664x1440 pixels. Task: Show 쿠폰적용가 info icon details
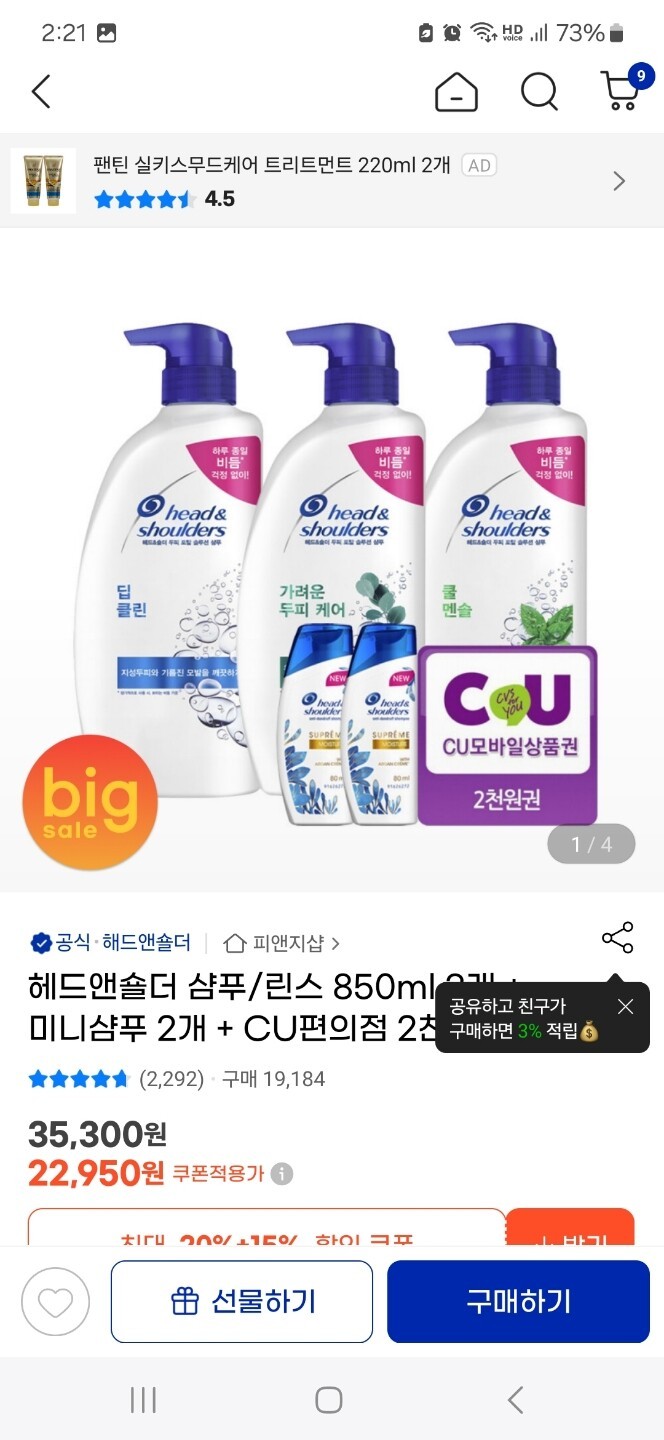point(283,1173)
